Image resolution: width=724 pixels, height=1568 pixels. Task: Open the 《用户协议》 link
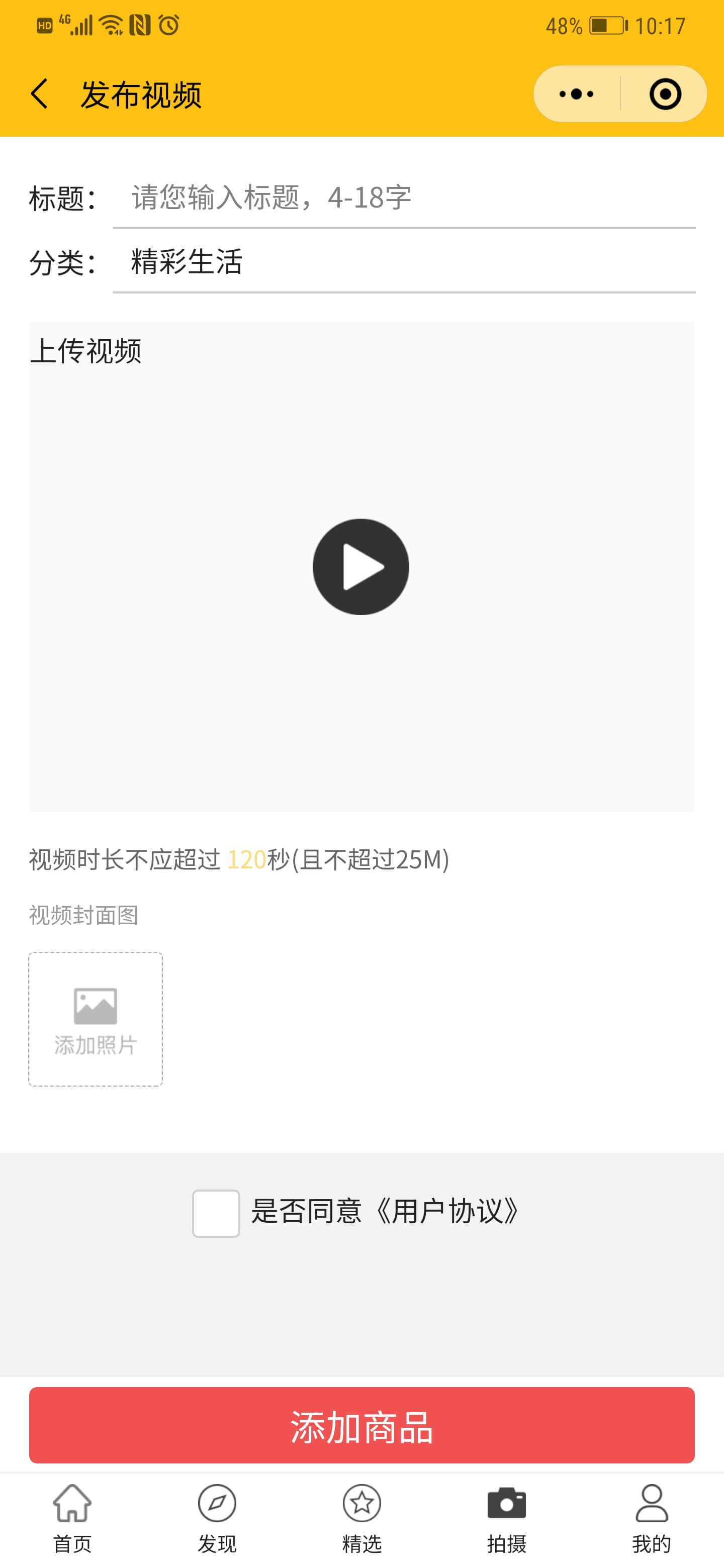[446, 1211]
